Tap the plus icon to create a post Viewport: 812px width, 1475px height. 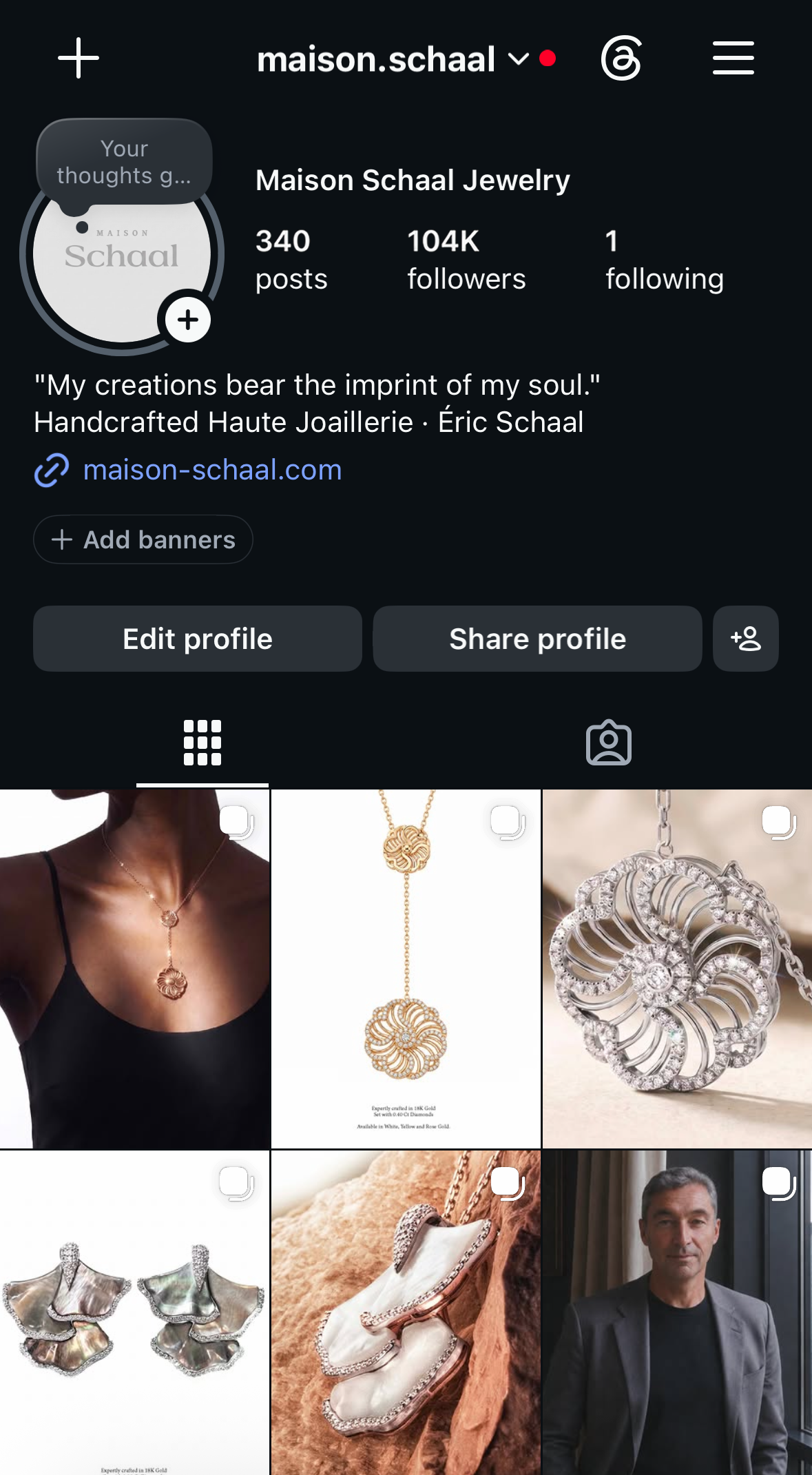click(79, 59)
